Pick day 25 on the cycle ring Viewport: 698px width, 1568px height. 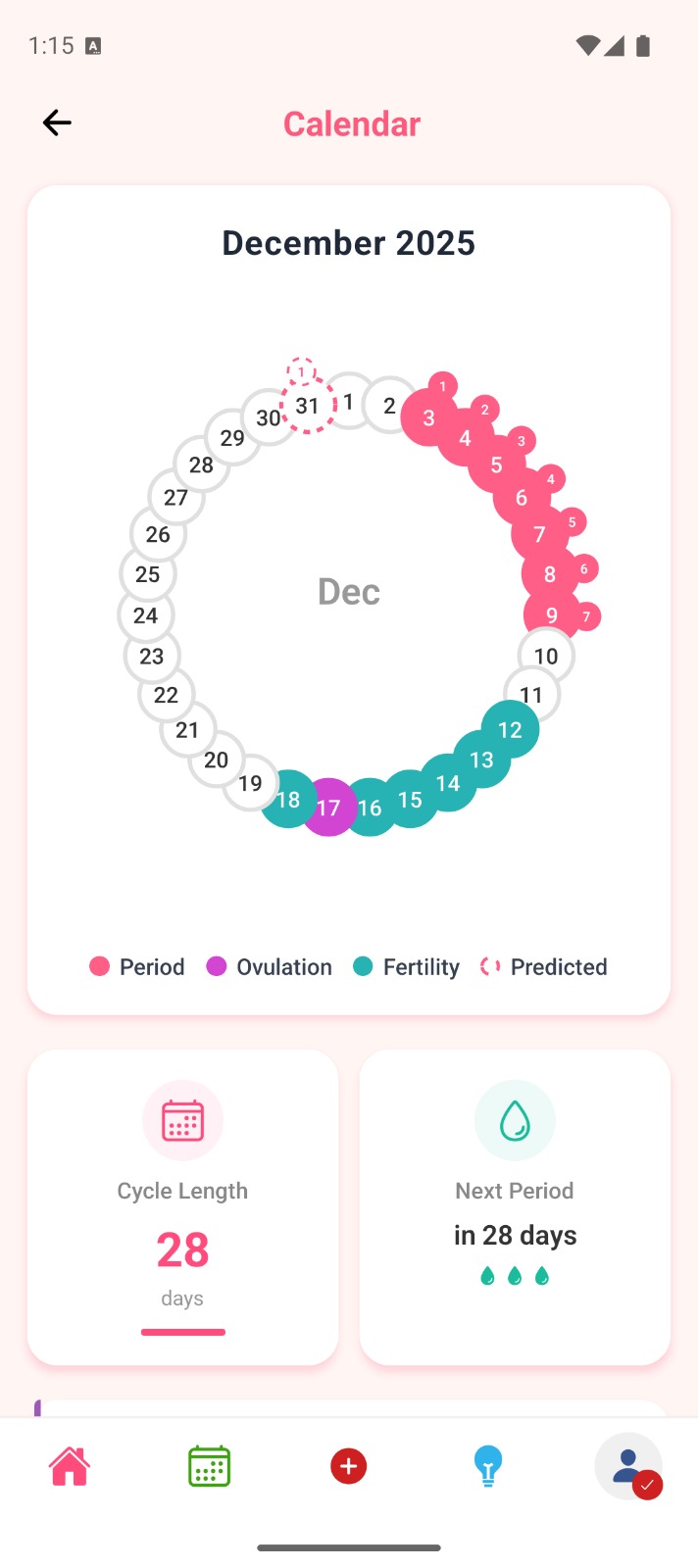147,574
